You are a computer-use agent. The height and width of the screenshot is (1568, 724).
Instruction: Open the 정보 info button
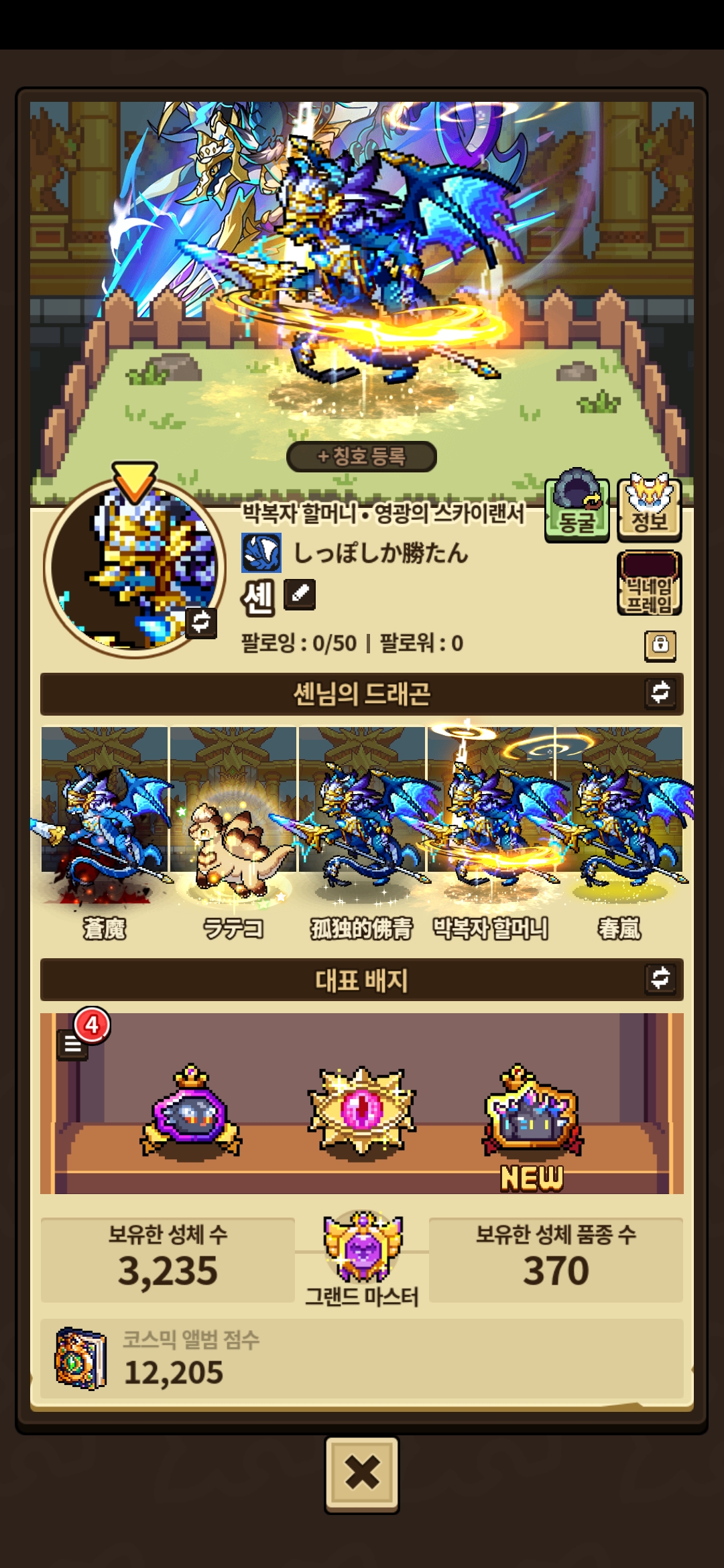649,508
